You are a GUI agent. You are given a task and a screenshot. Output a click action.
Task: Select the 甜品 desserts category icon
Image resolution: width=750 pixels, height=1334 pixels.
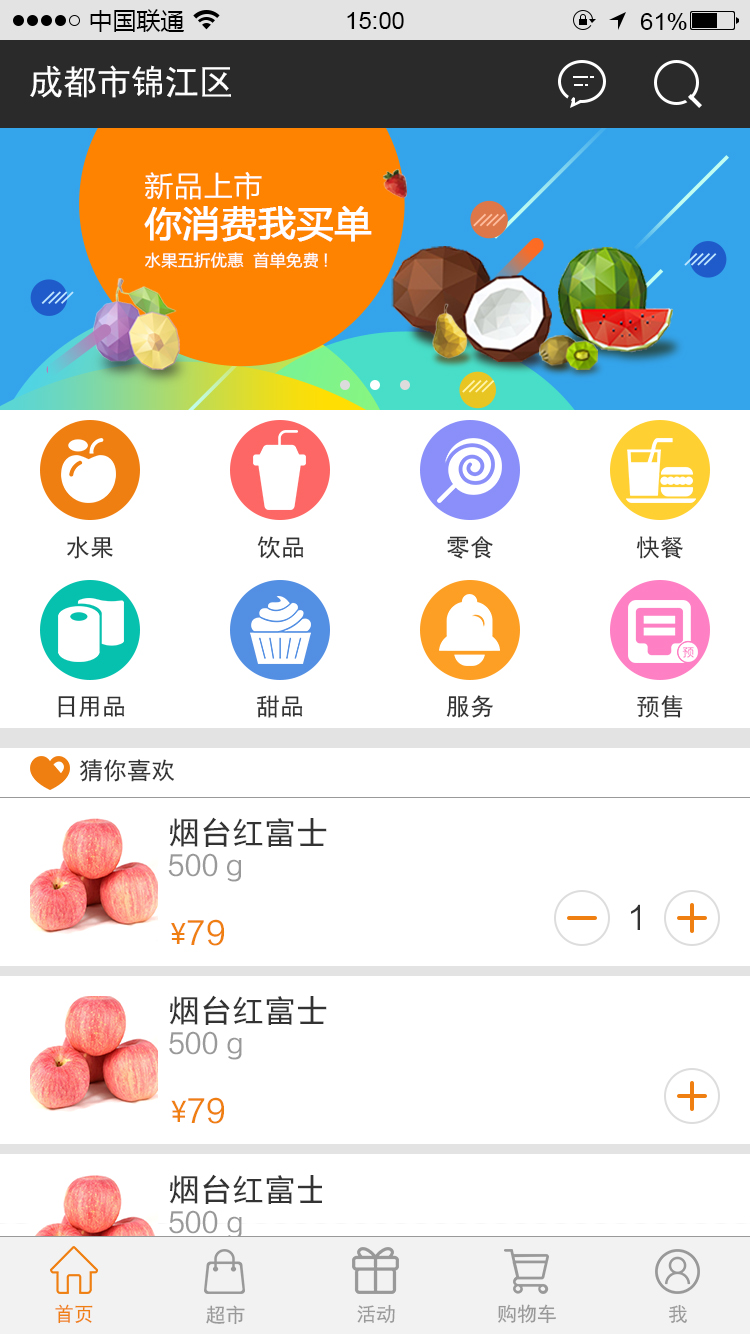pos(280,630)
